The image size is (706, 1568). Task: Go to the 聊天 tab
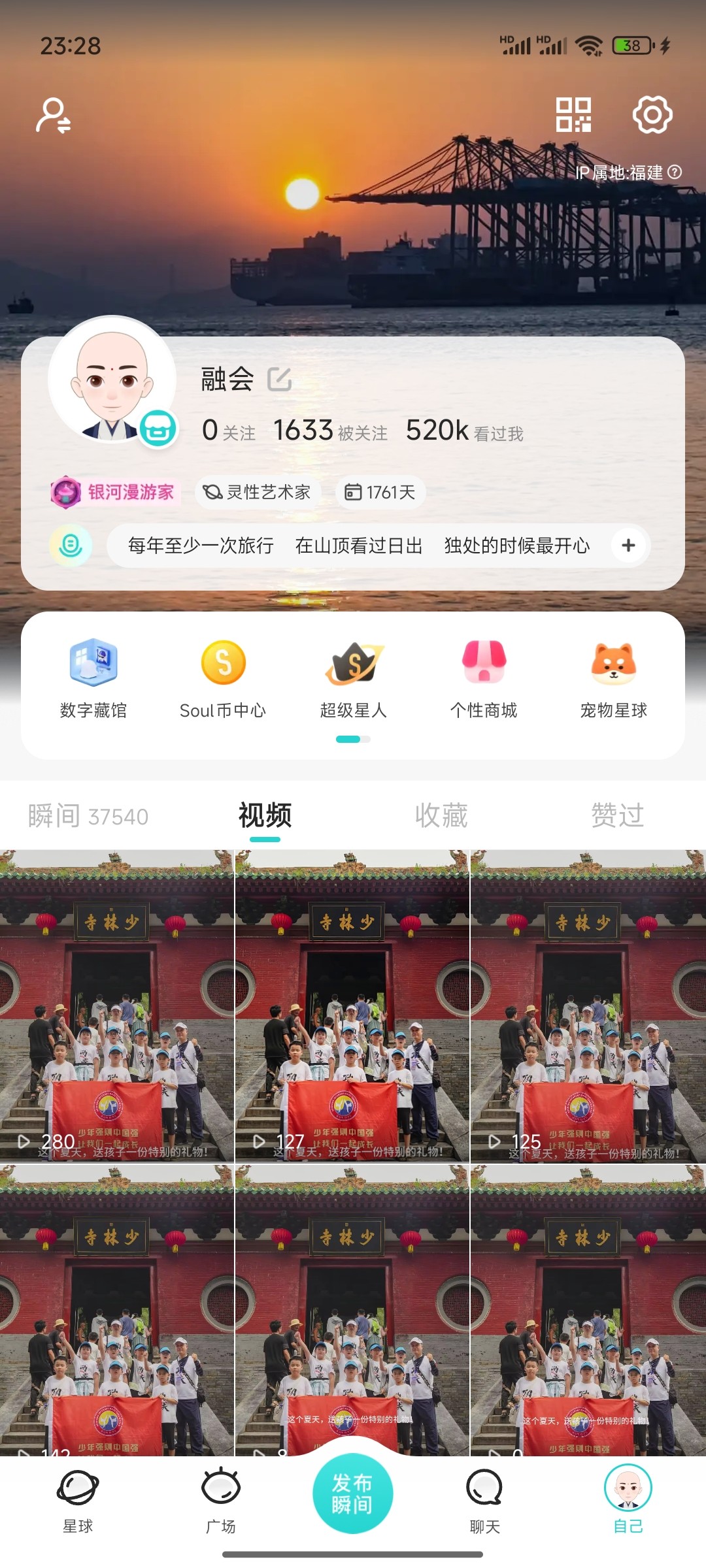point(484,1501)
